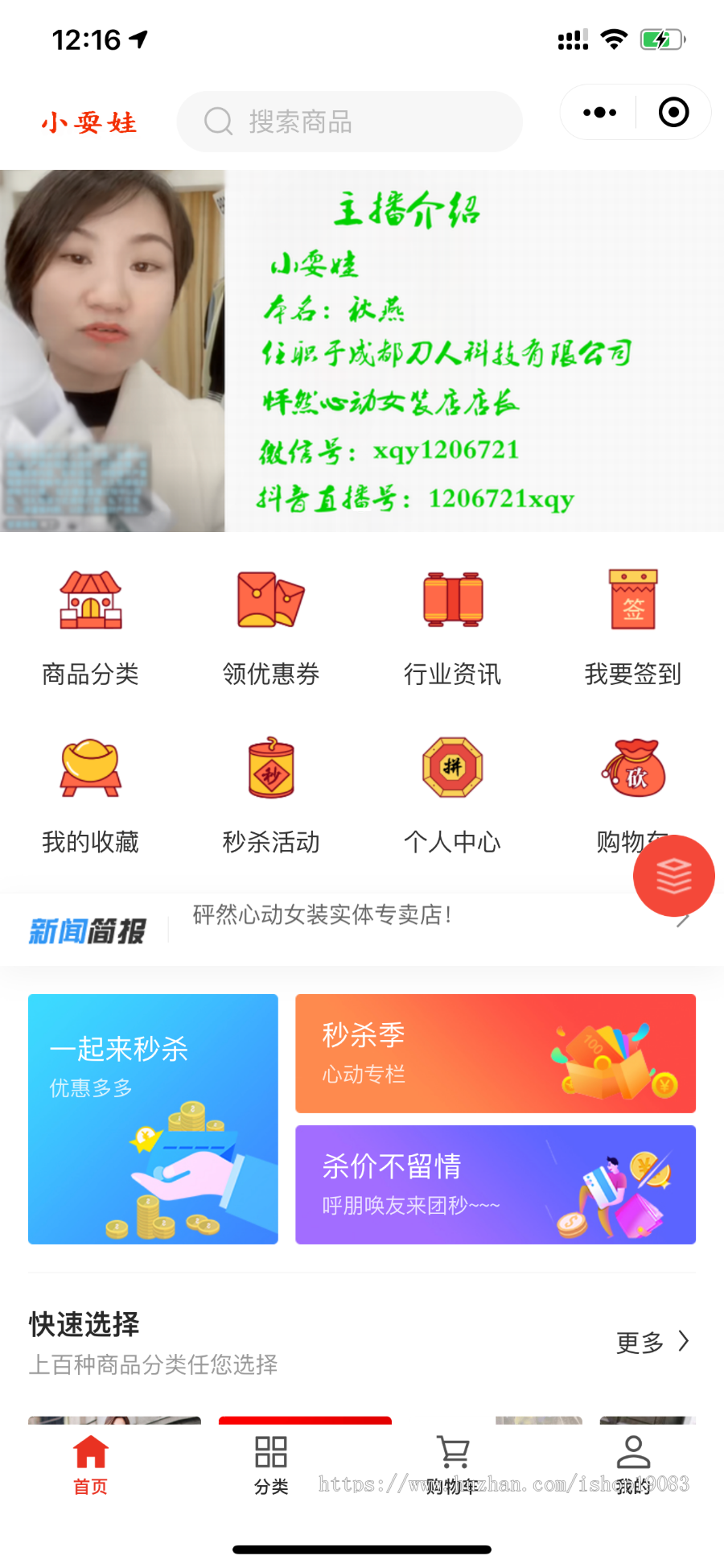The width and height of the screenshot is (724, 1568).
Task: Tap the 领优惠券 red envelope coupon icon
Action: coord(271,600)
